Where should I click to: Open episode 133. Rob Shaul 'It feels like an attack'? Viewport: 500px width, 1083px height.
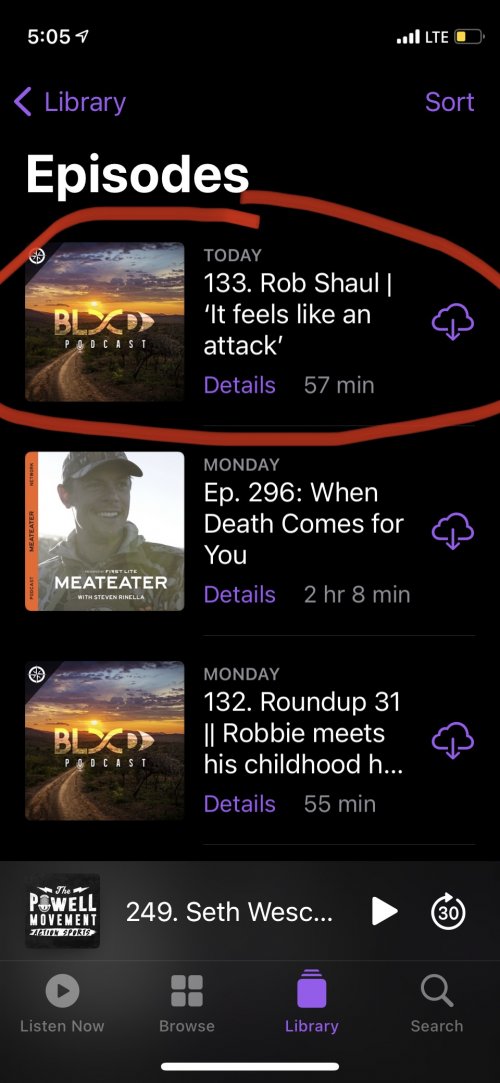(298, 314)
